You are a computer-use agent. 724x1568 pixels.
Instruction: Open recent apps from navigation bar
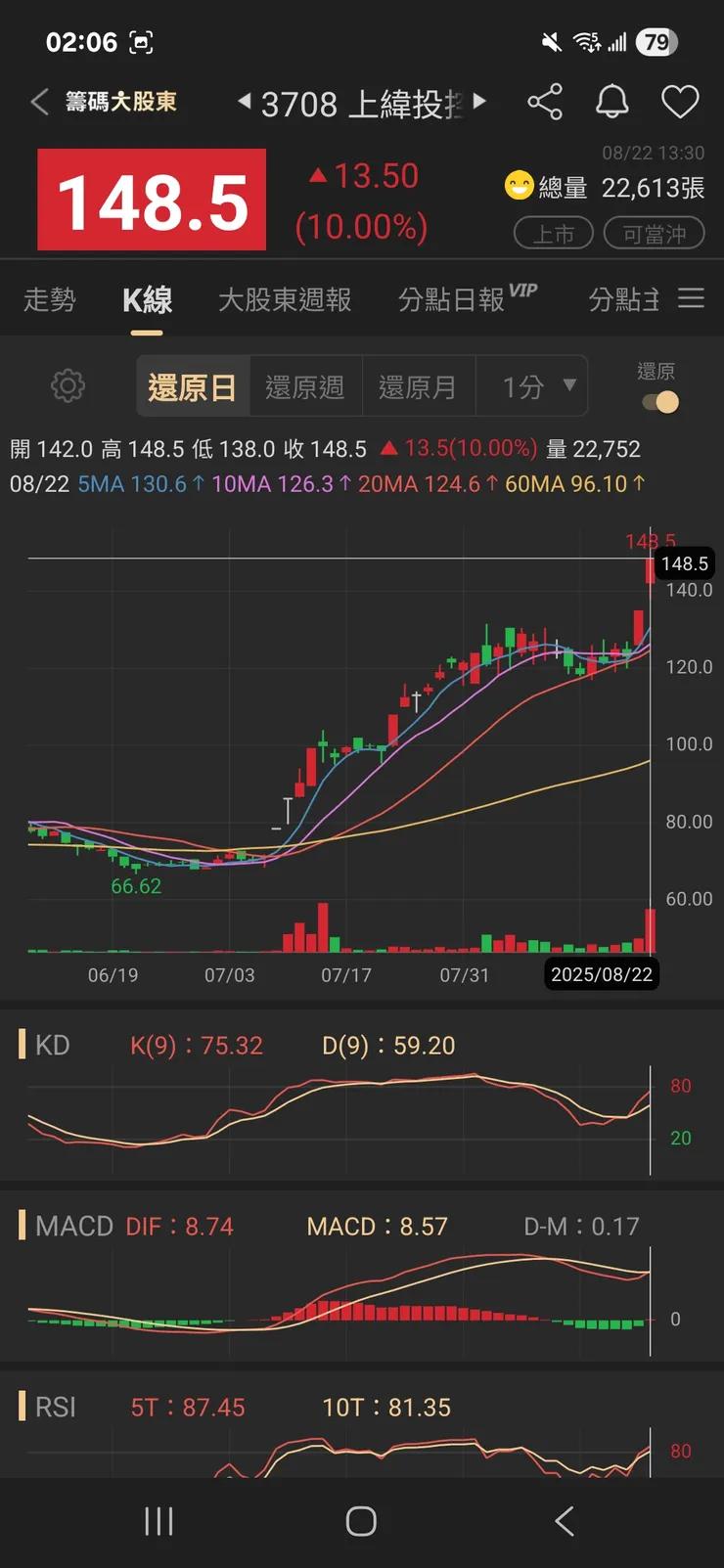click(x=158, y=1521)
